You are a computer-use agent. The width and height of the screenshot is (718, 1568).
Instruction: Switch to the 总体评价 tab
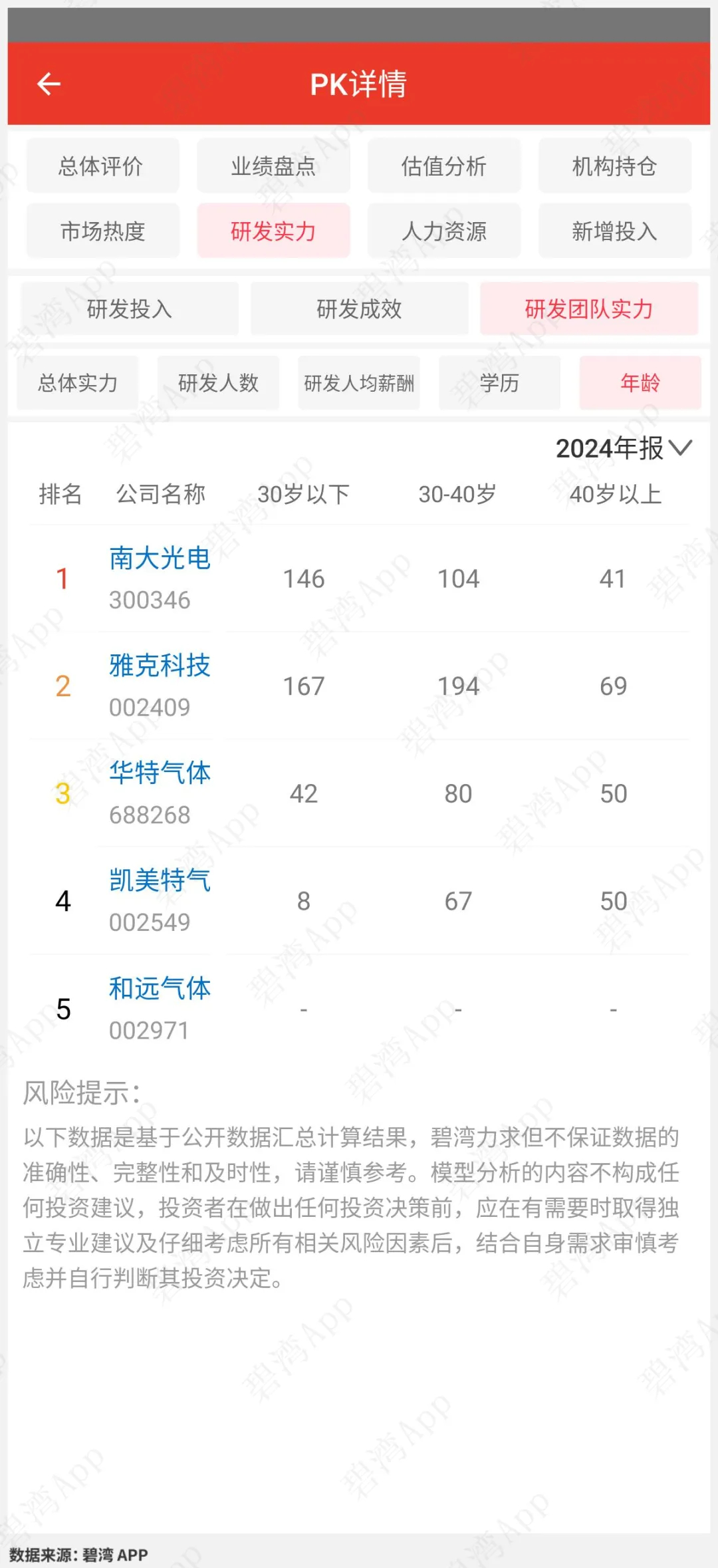(102, 166)
